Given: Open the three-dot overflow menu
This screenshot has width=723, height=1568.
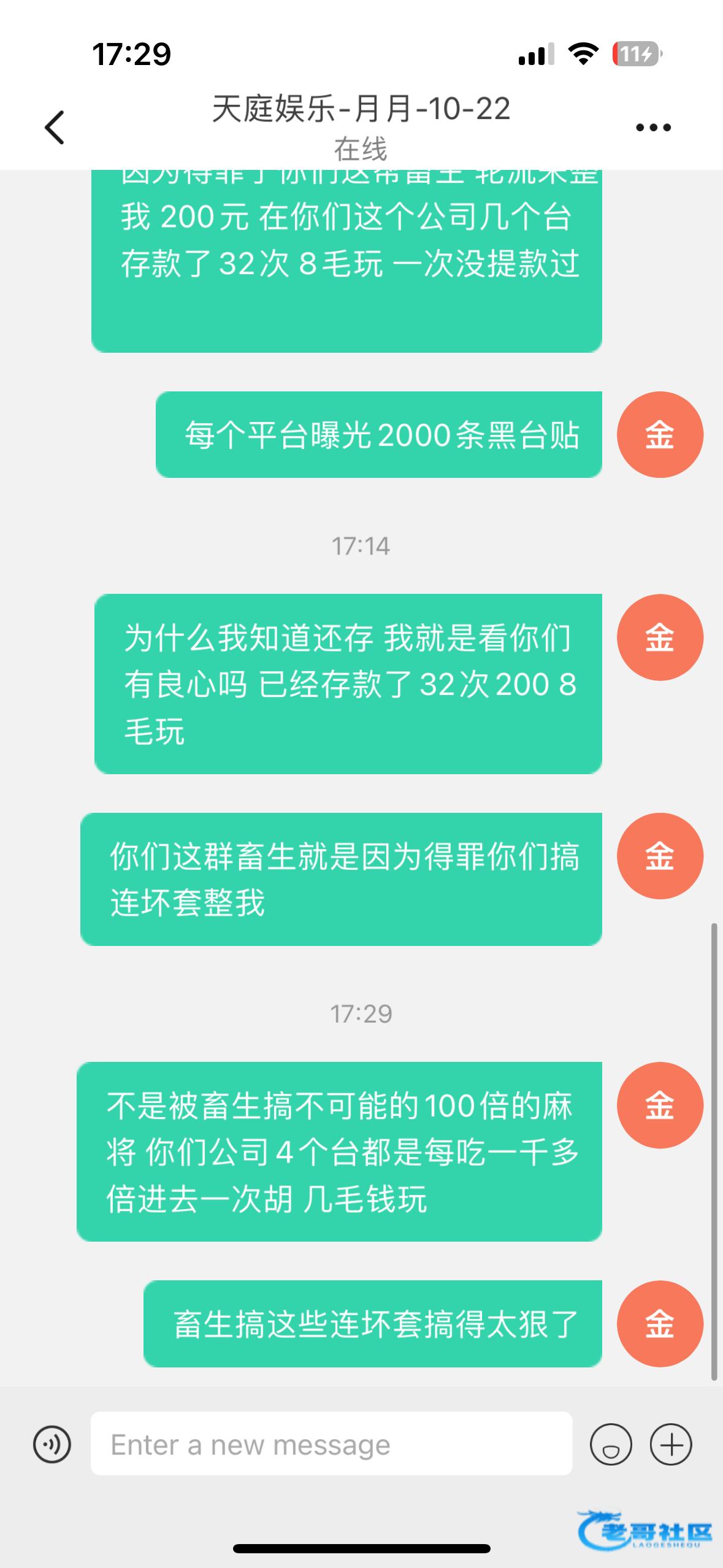Looking at the screenshot, I should (653, 128).
